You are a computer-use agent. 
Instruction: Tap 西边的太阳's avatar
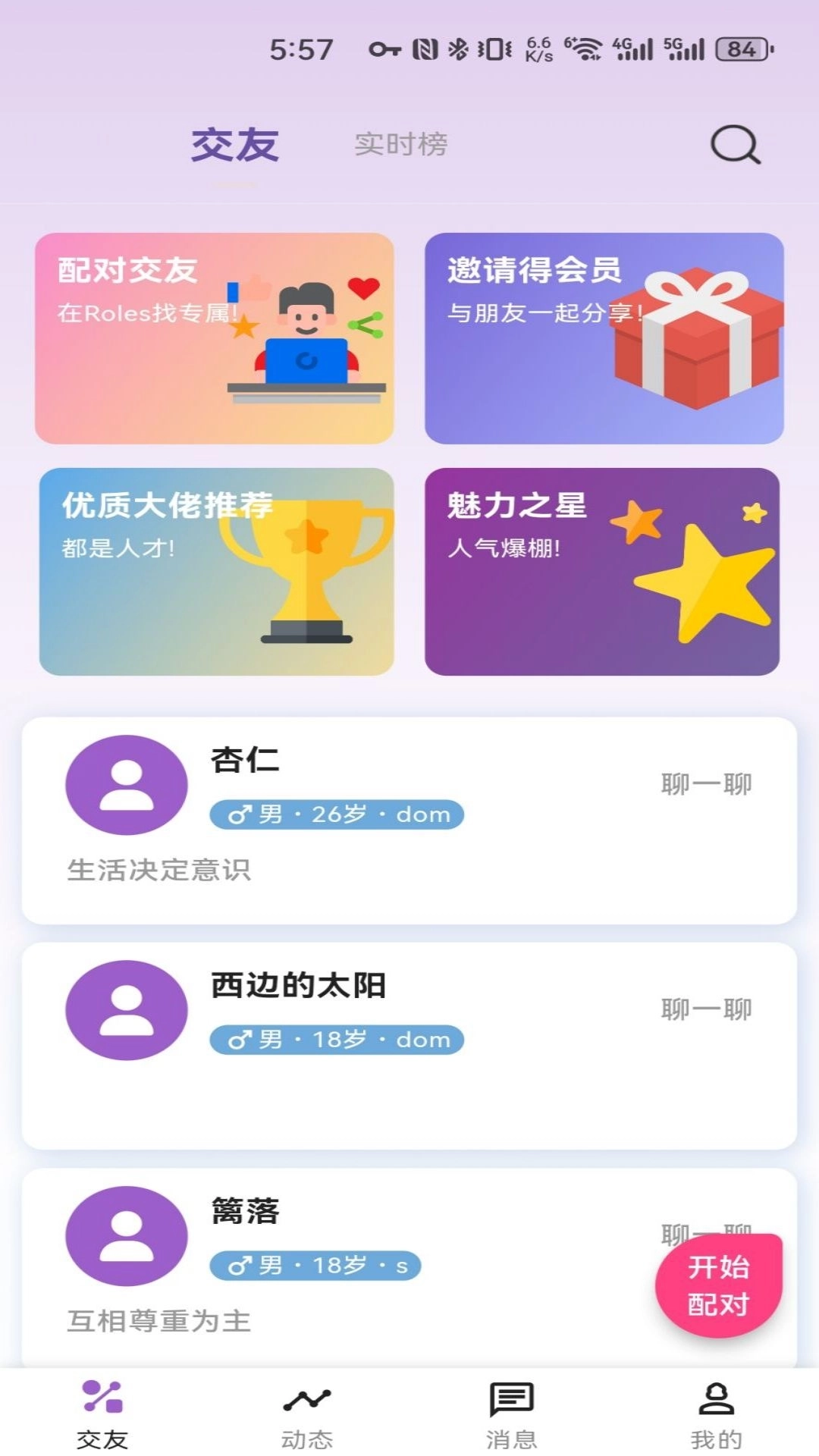tap(126, 1011)
